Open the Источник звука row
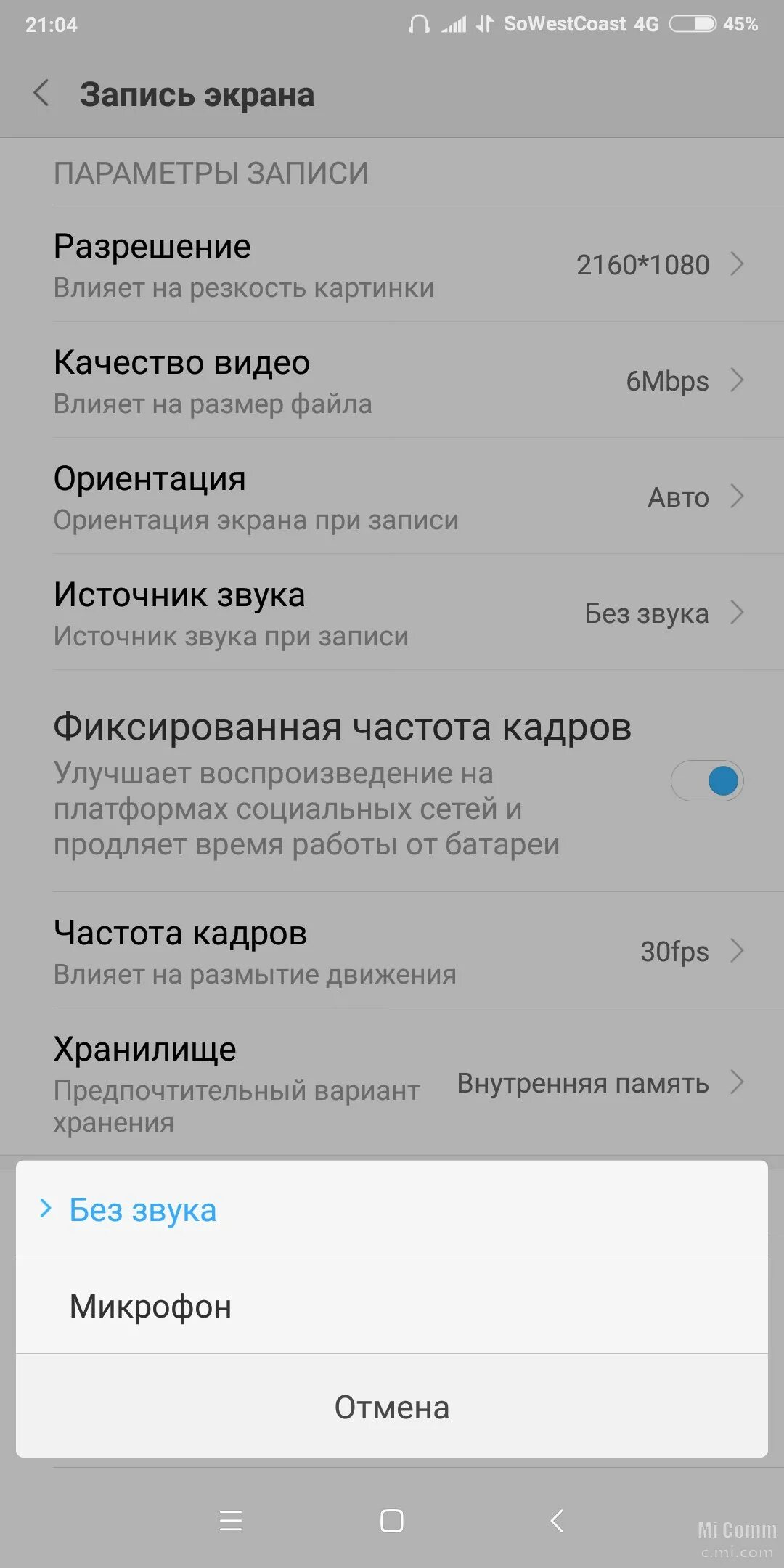The width and height of the screenshot is (784, 1568). coord(392,612)
